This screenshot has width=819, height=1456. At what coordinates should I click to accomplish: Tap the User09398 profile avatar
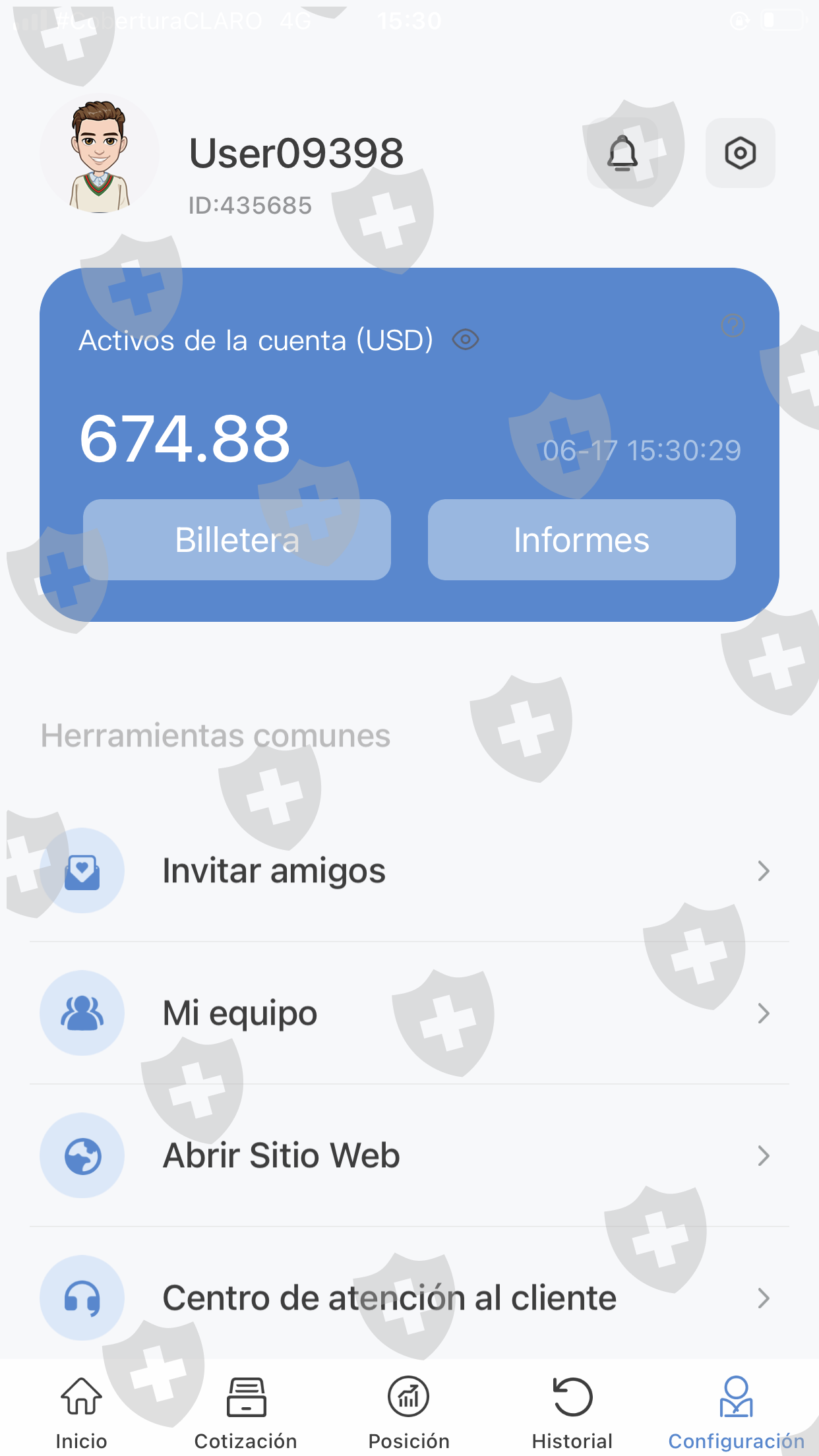click(x=100, y=156)
